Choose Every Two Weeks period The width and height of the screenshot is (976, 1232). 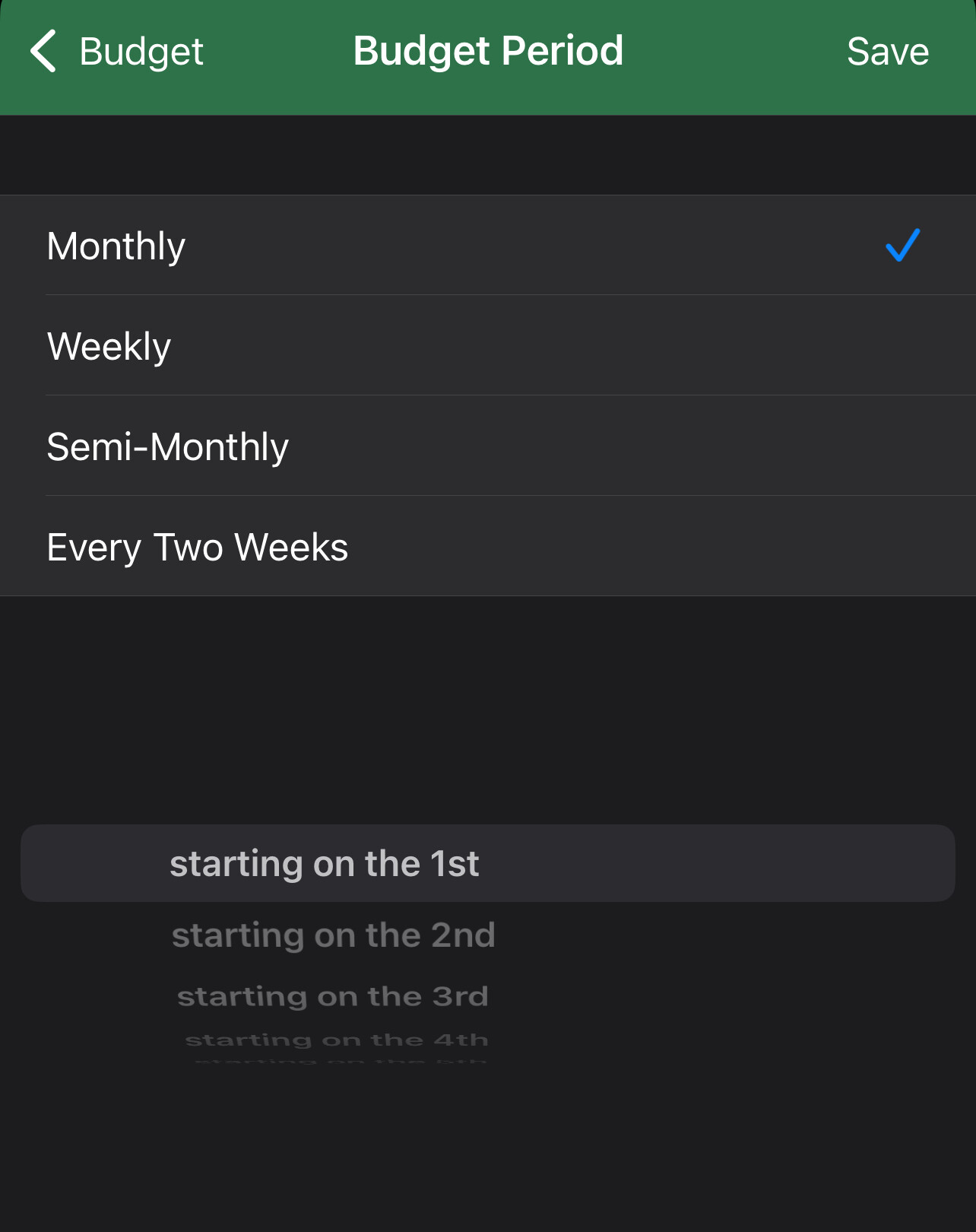click(486, 547)
